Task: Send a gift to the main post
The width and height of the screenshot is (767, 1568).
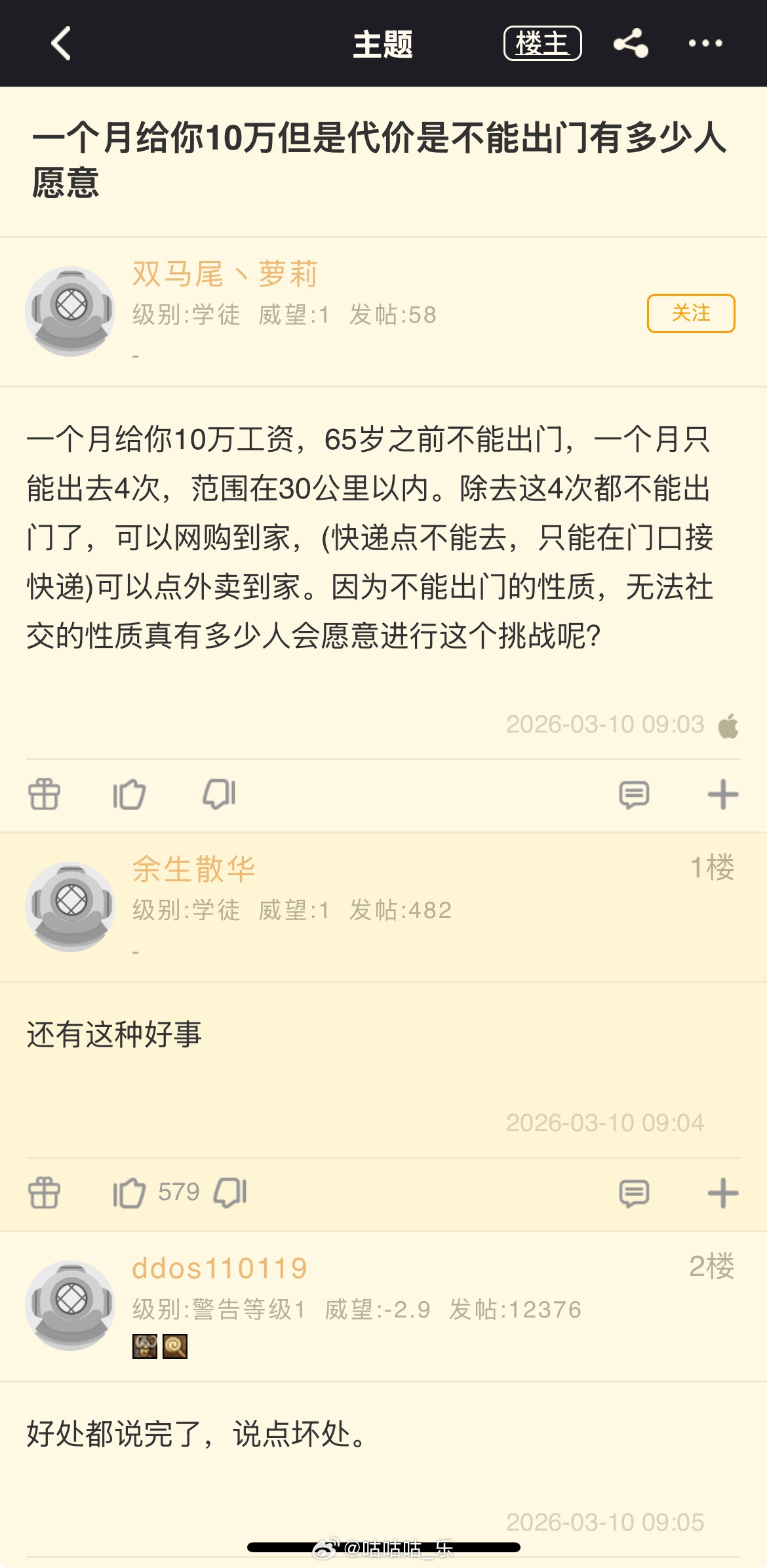Action: pos(44,794)
